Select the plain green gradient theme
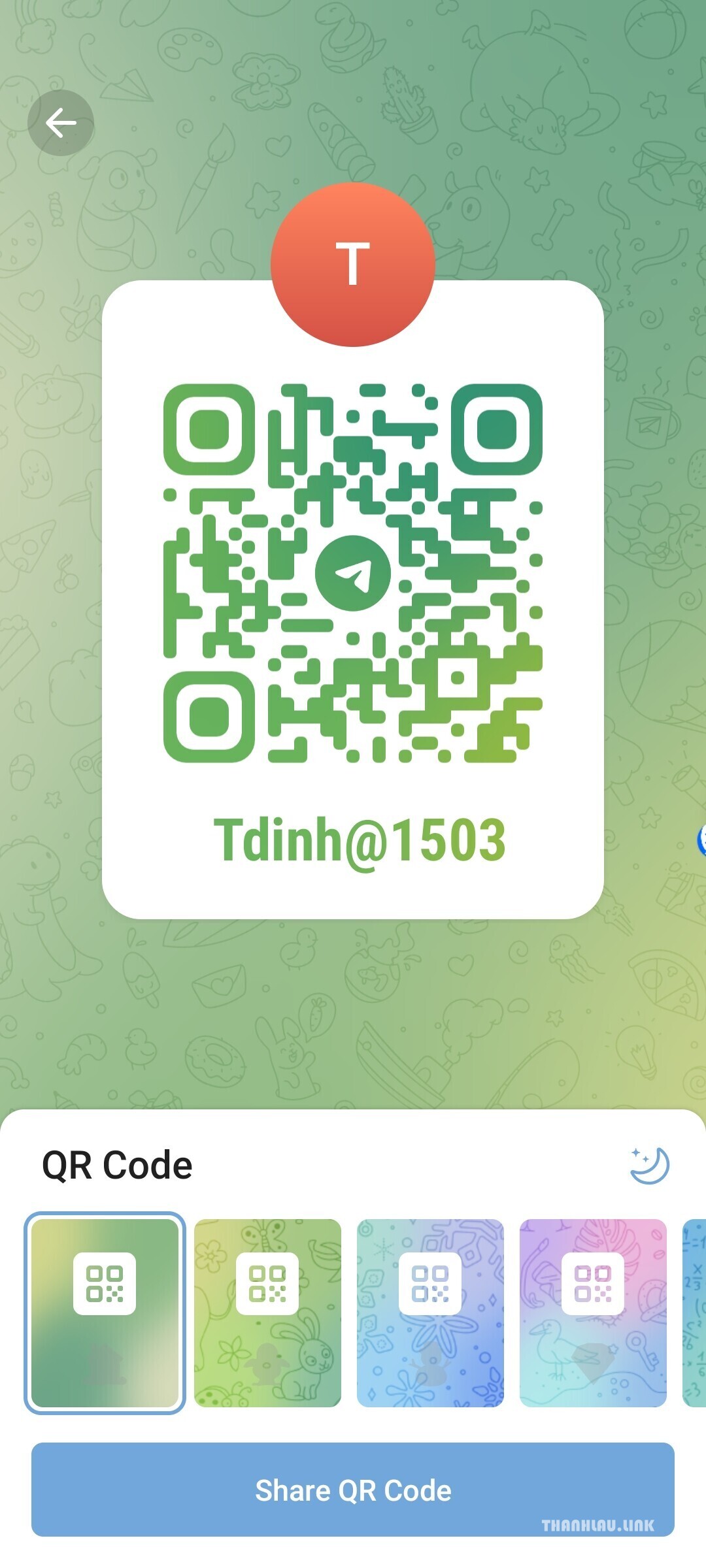 click(105, 1313)
